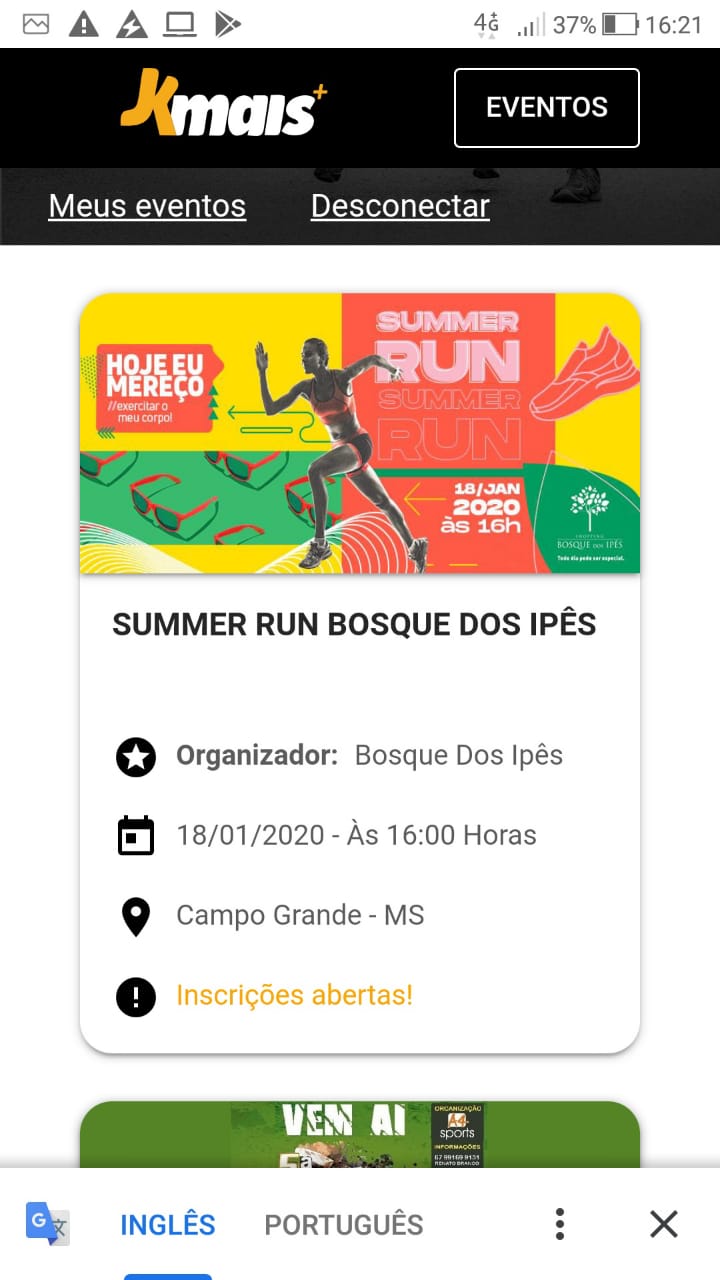Viewport: 720px width, 1280px height.
Task: Dismiss the translation bar
Action: pos(663,1224)
